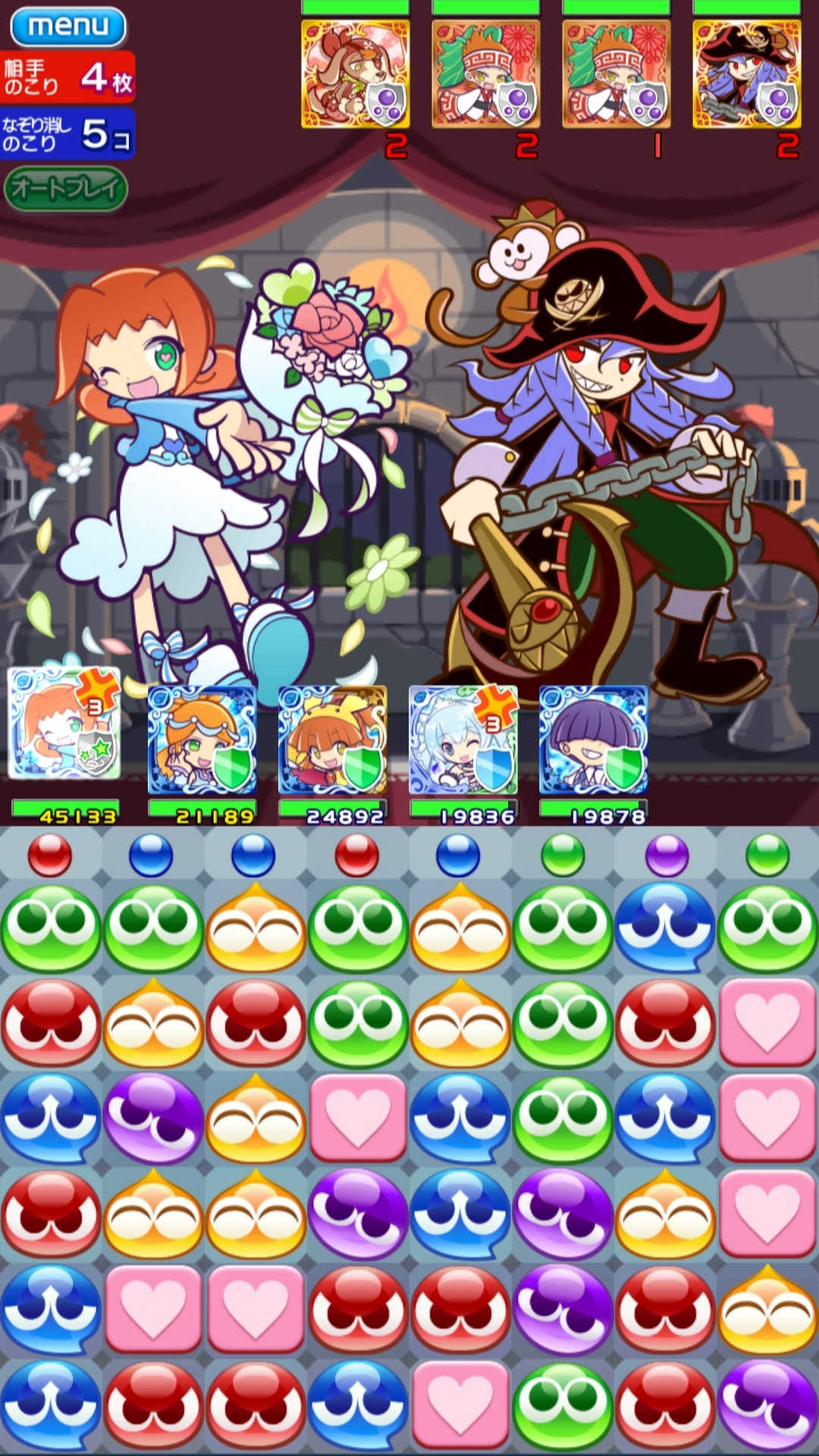Image resolution: width=819 pixels, height=1456 pixels.
Task: Select the party card with HP 21189
Action: tap(202, 739)
